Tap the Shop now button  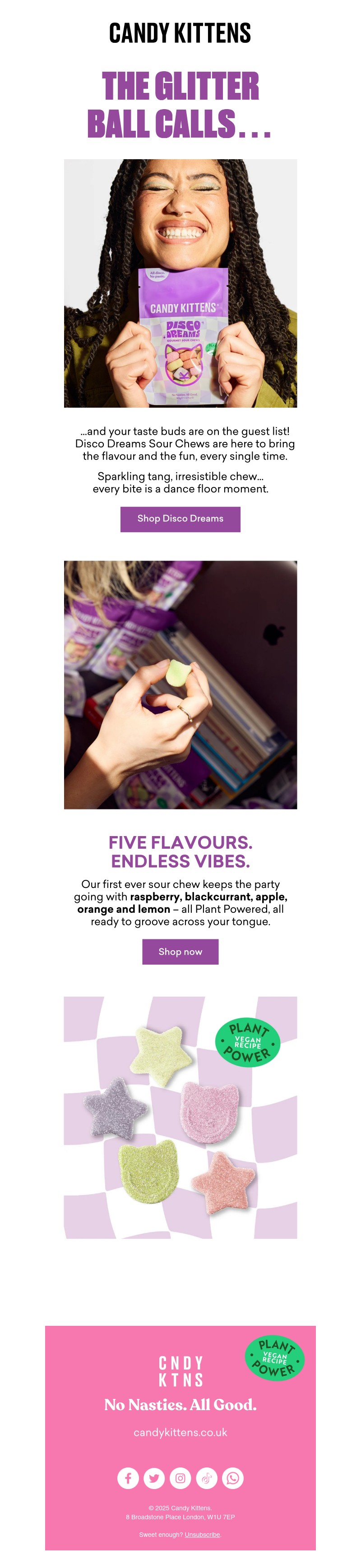pos(180,952)
